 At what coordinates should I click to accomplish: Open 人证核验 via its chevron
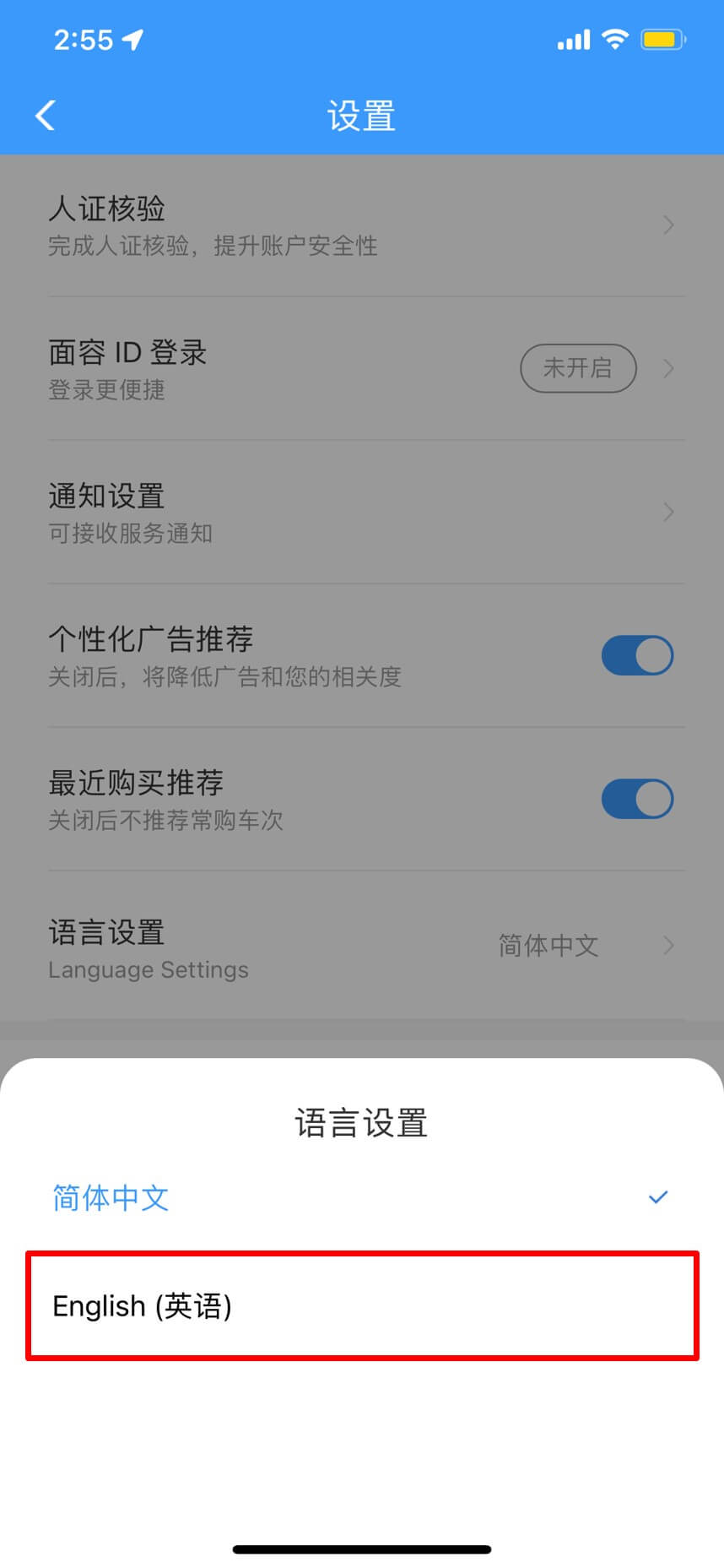click(x=669, y=225)
